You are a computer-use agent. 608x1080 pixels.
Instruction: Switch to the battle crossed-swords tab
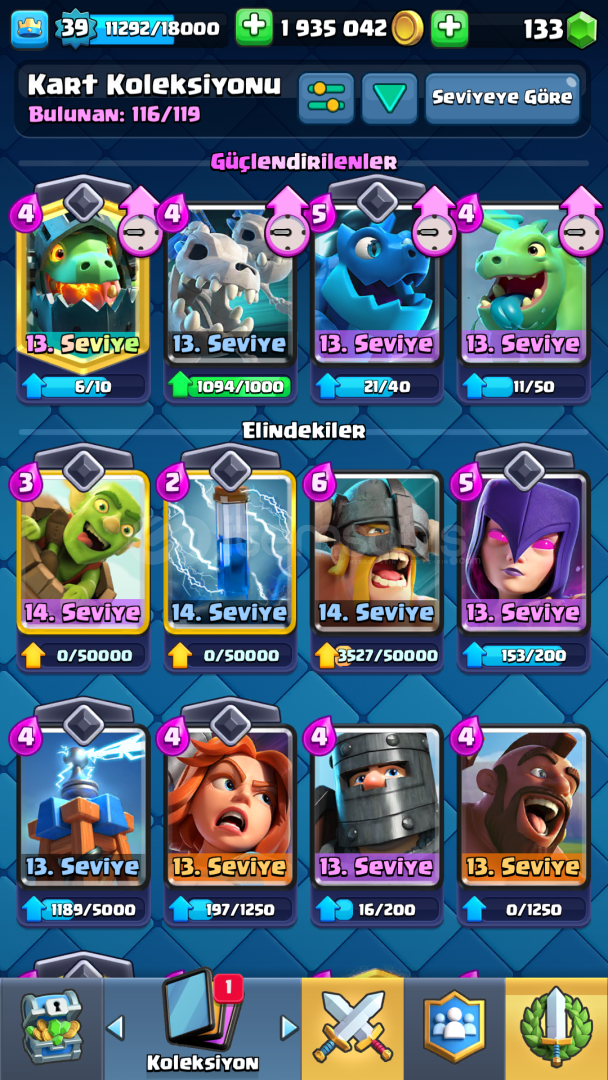coord(353,1028)
